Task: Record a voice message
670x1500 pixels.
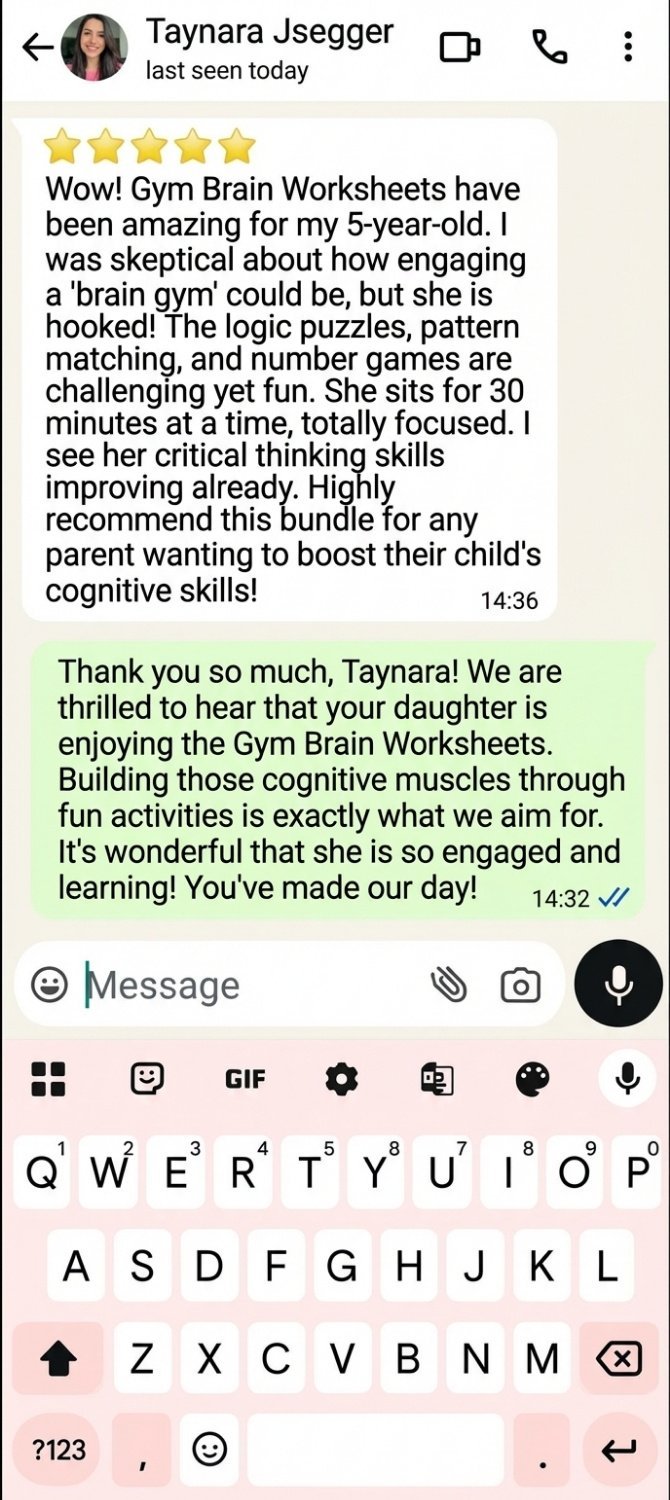Action: [x=618, y=984]
